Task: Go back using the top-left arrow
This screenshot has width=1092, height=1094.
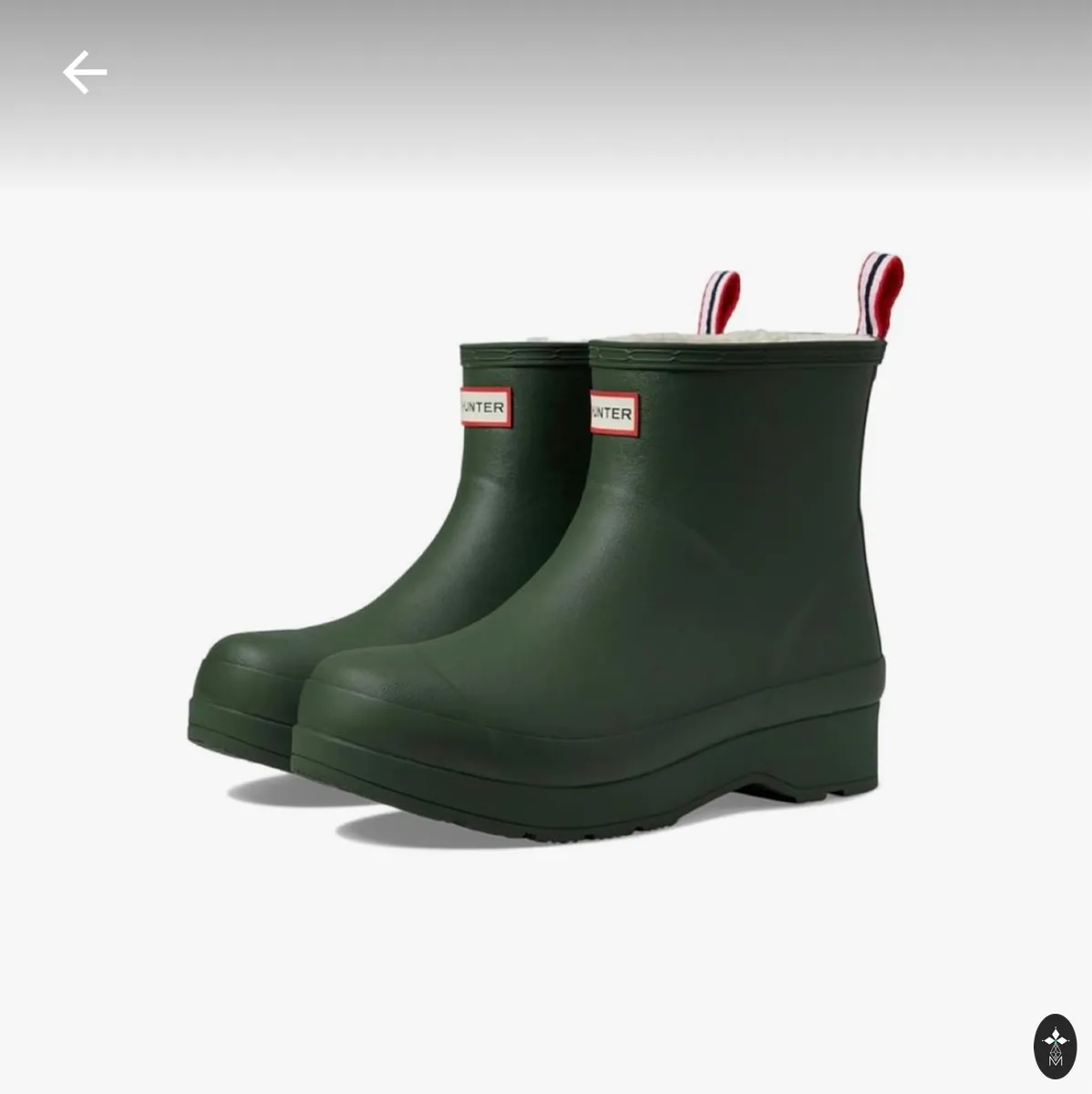Action: click(x=85, y=72)
